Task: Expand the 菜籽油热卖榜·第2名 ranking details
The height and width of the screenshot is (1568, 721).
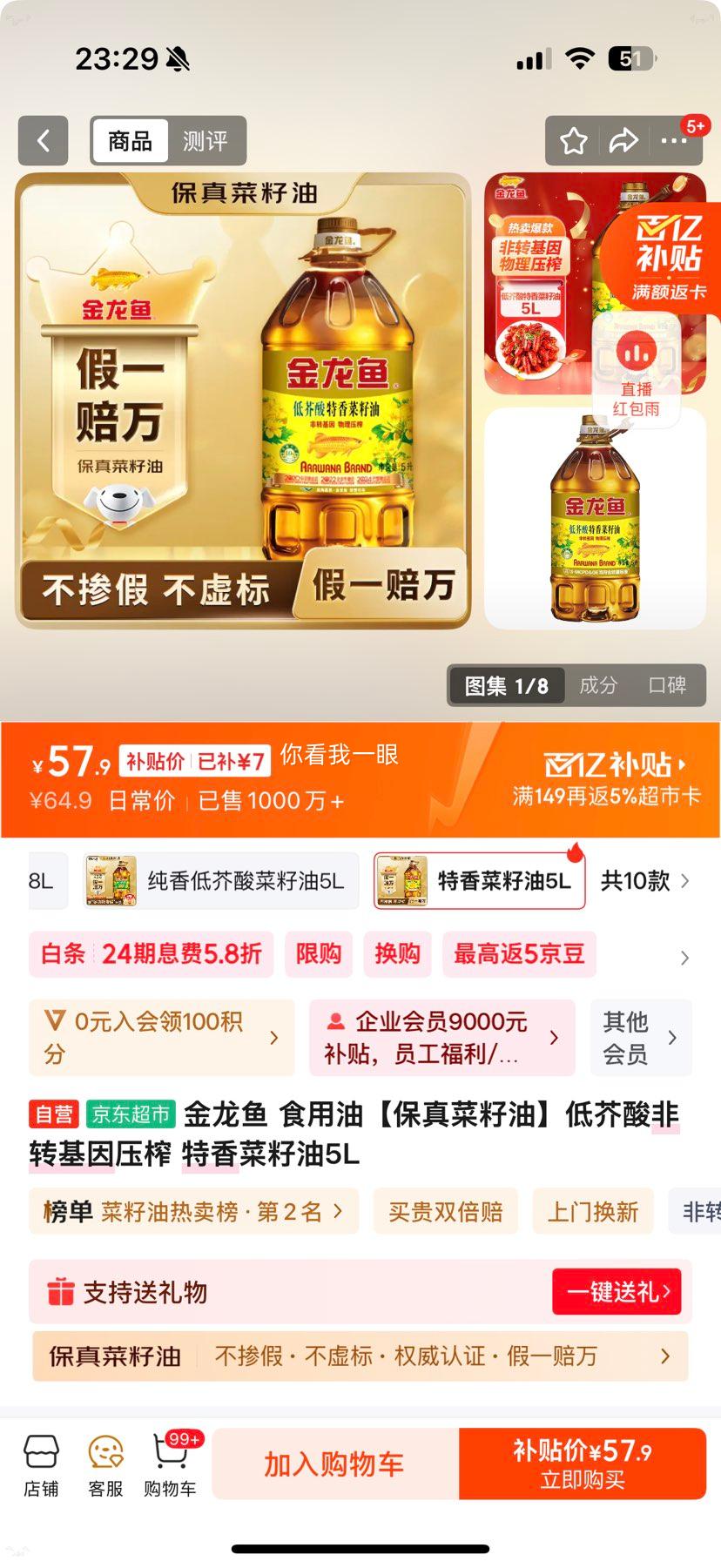Action: [193, 1210]
